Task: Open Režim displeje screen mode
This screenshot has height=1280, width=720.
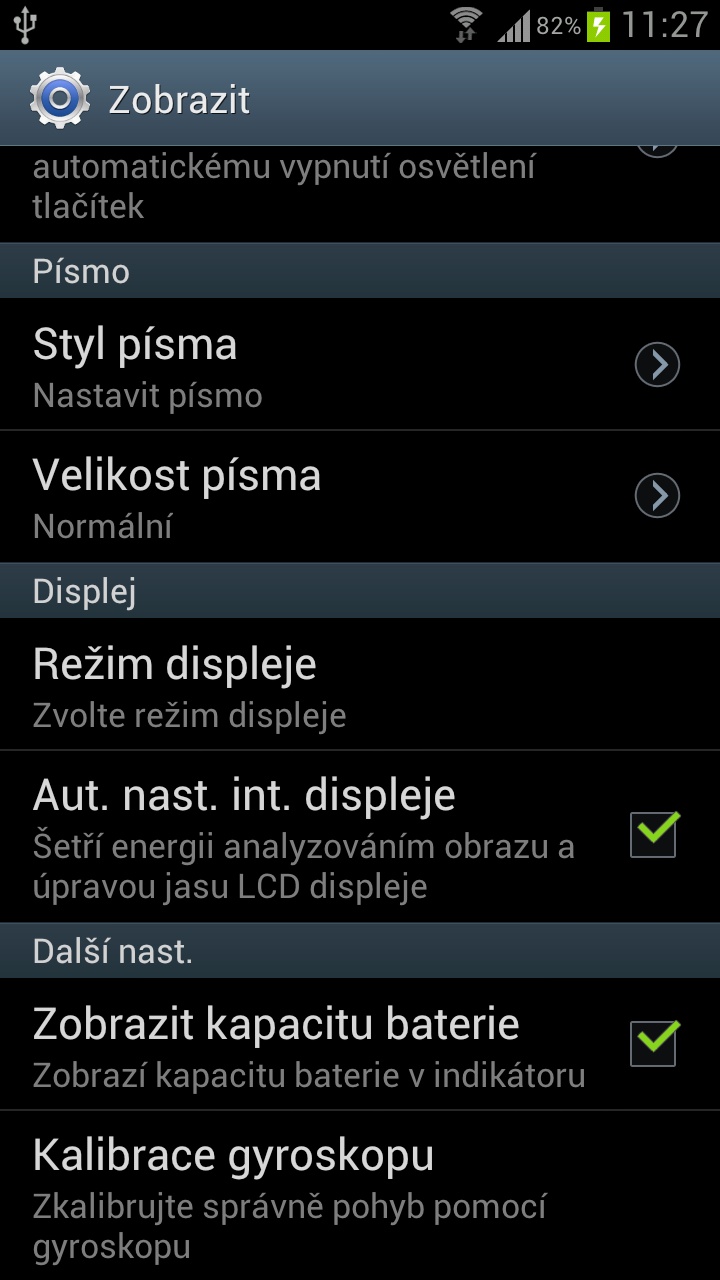Action: 360,684
